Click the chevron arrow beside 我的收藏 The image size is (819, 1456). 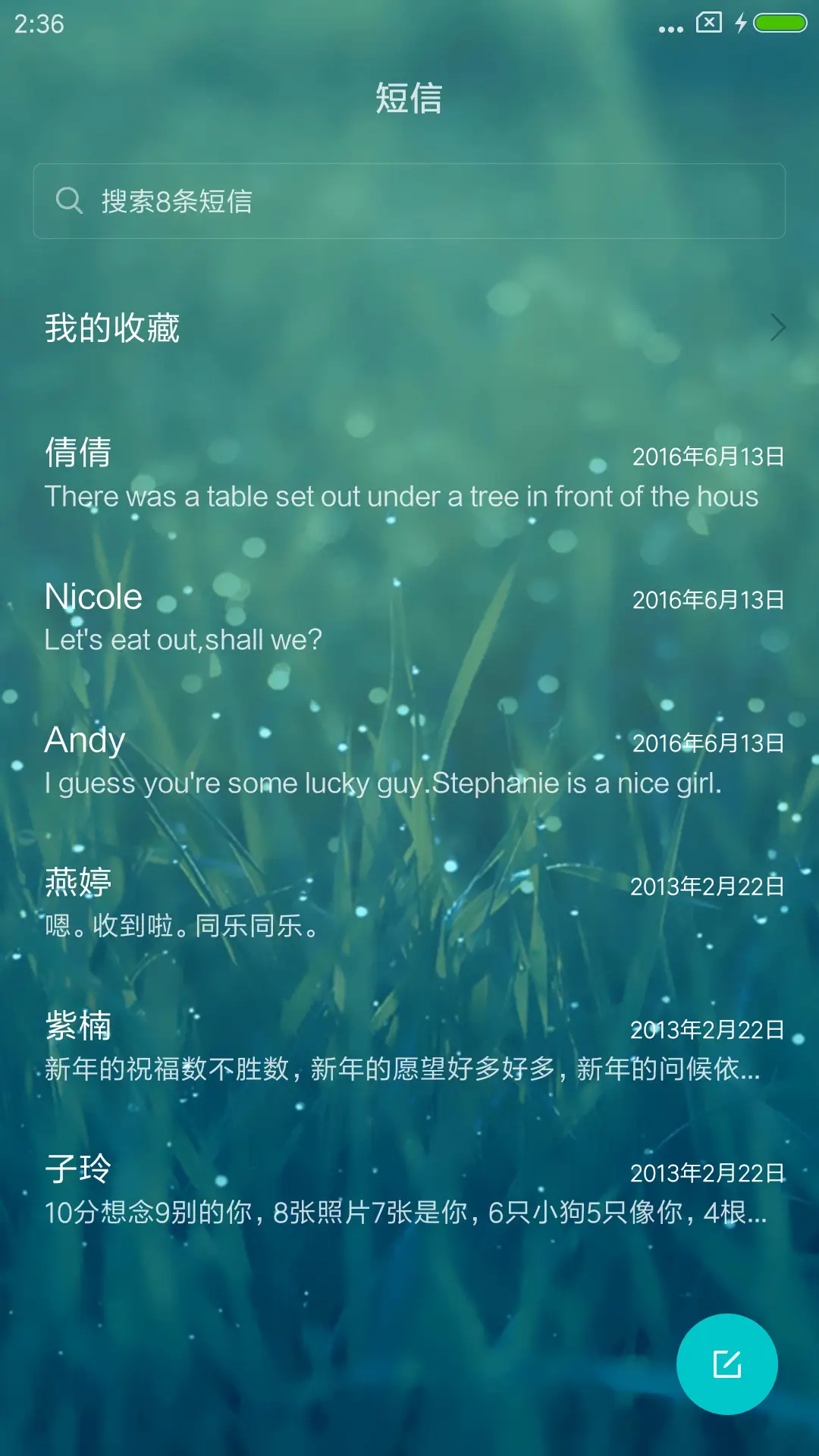[778, 328]
